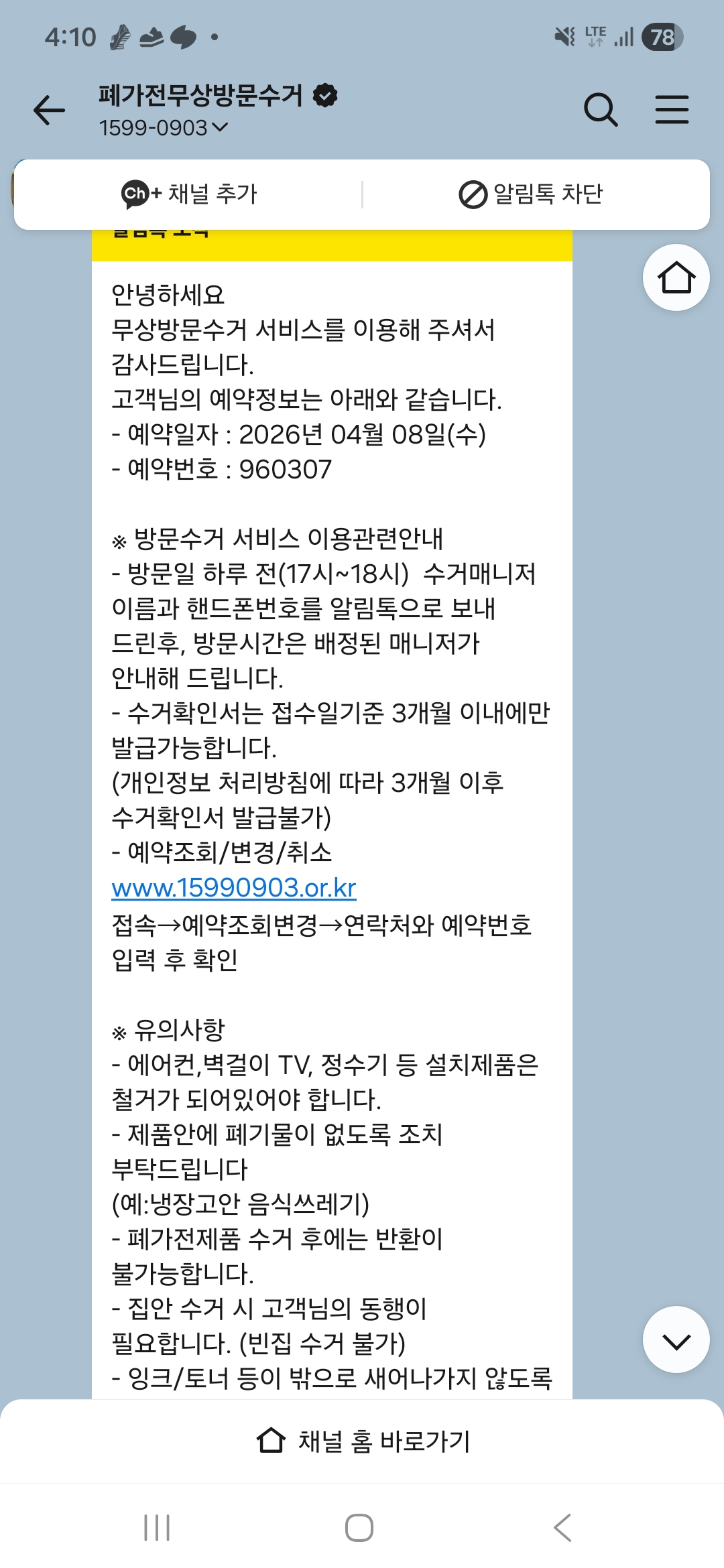Open search in this chat
This screenshot has height=1568, width=724.
tap(601, 110)
